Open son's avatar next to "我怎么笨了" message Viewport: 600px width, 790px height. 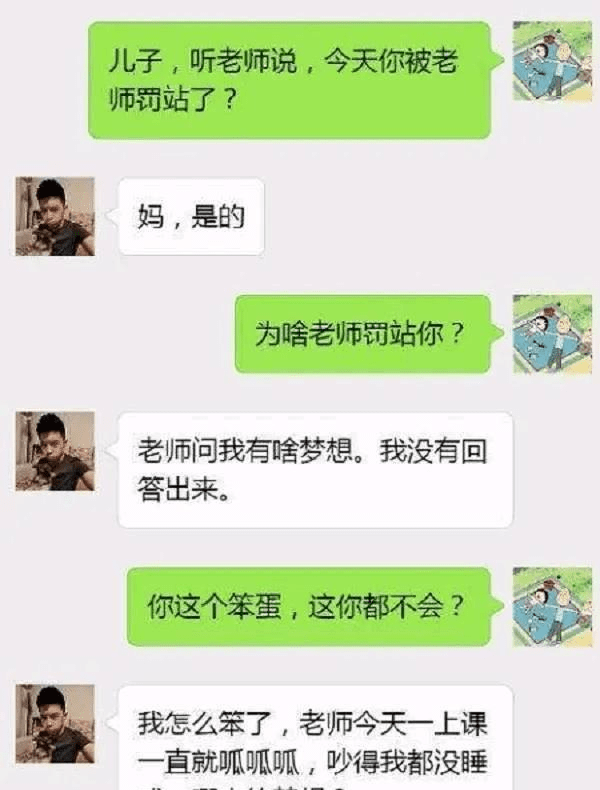[55, 724]
